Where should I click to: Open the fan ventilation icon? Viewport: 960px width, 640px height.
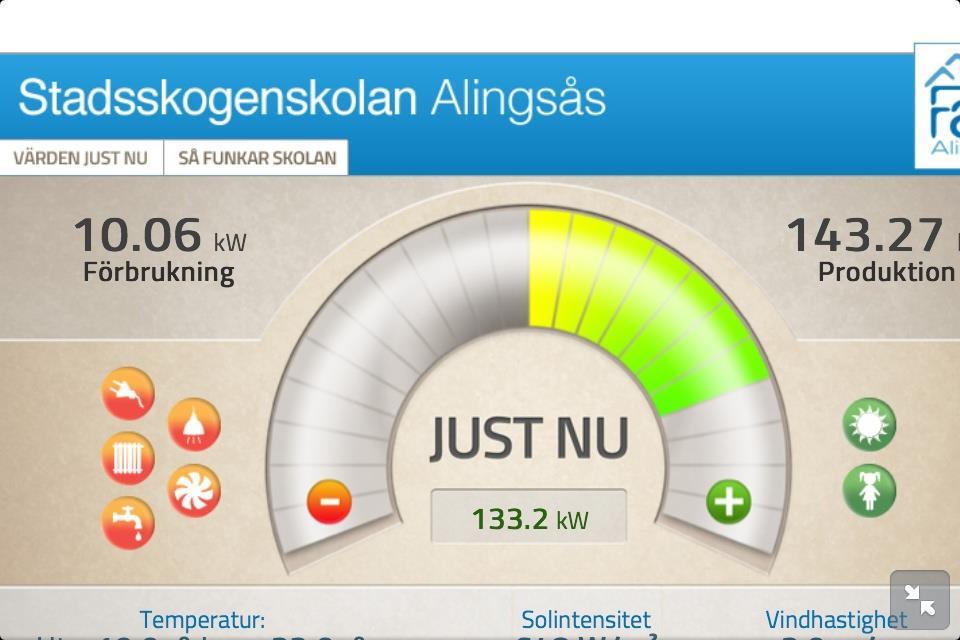click(194, 491)
